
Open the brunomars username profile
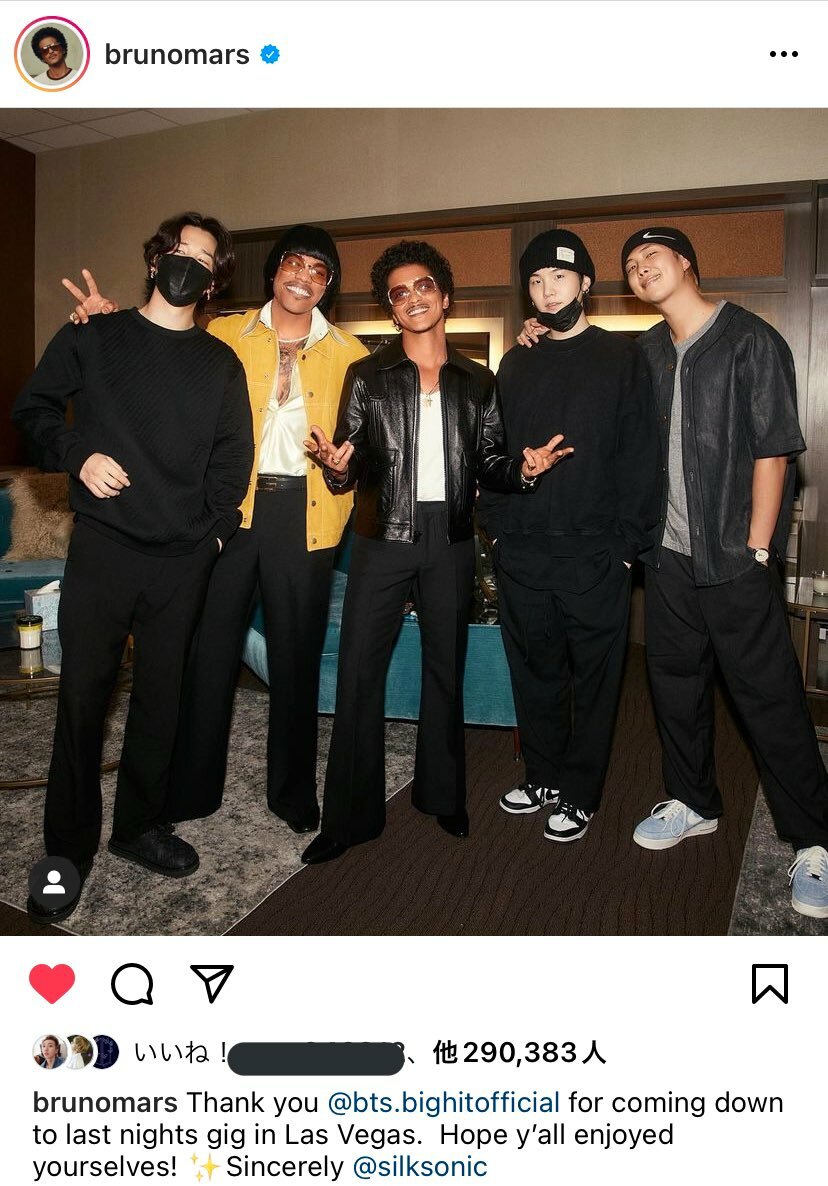[x=177, y=54]
